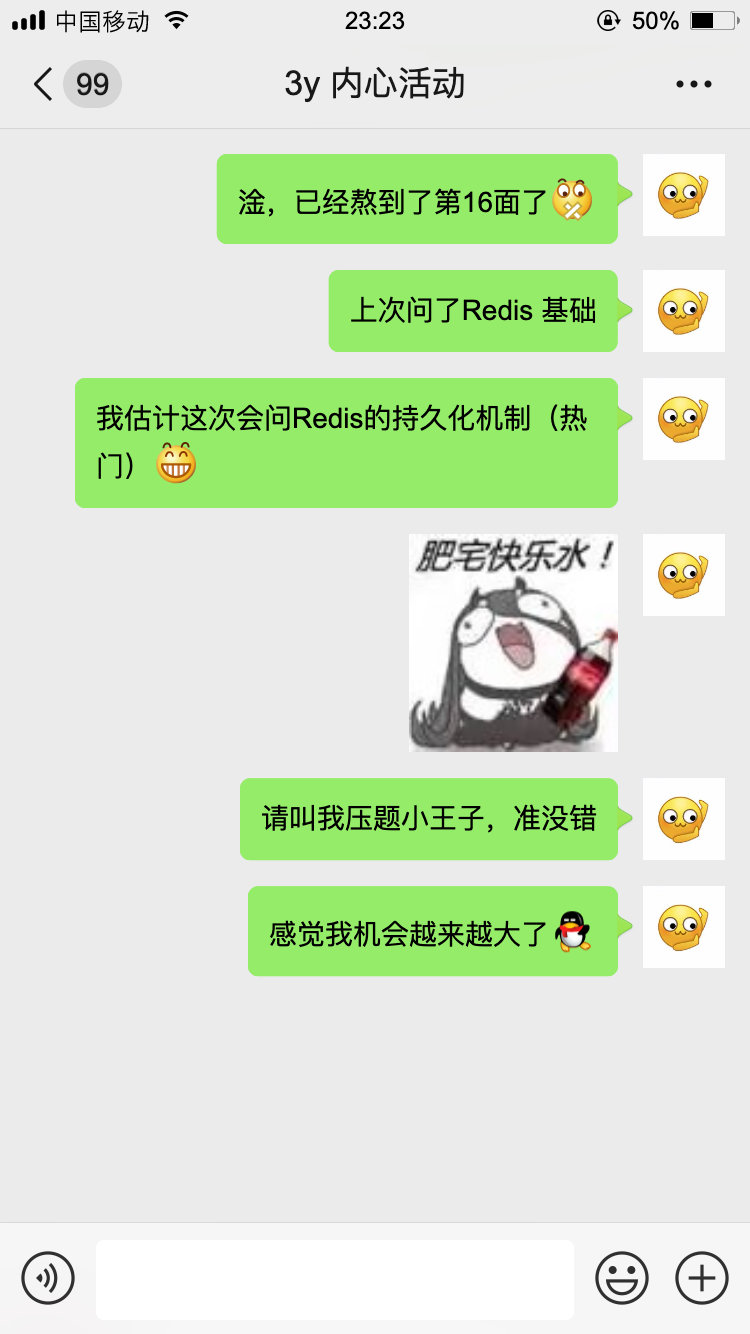View the 肥宅快乐水 sticker image
Image resolution: width=750 pixels, height=1334 pixels.
[x=513, y=642]
